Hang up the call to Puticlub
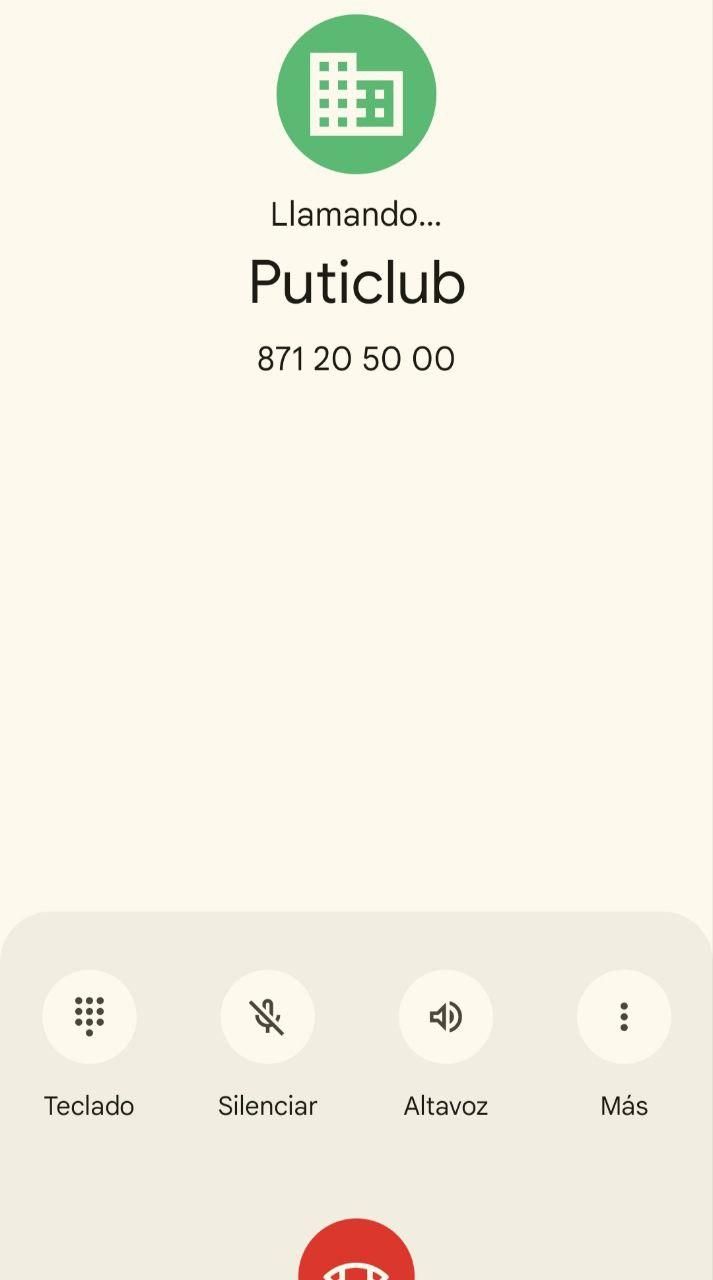Image resolution: width=713 pixels, height=1280 pixels. point(356,1256)
